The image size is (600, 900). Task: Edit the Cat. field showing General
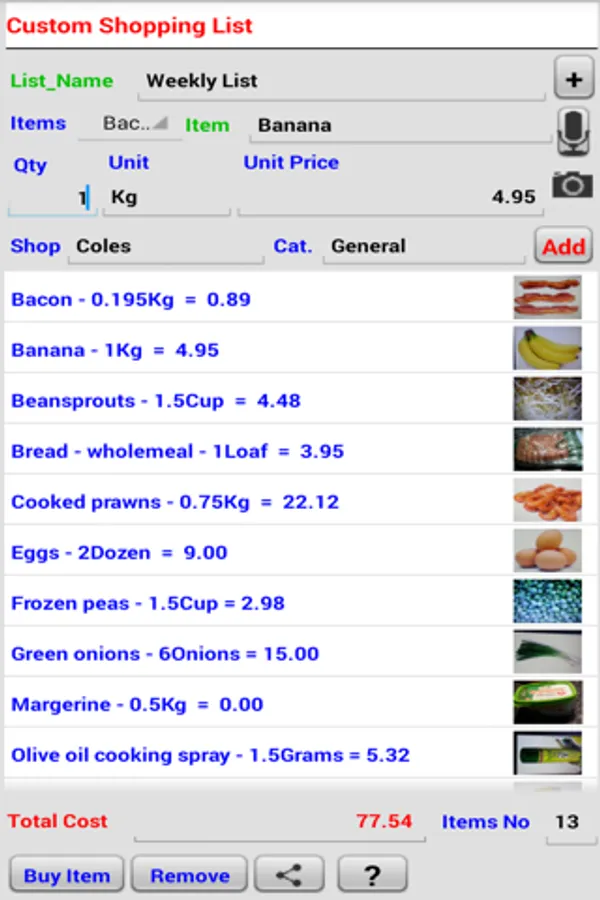[422, 246]
